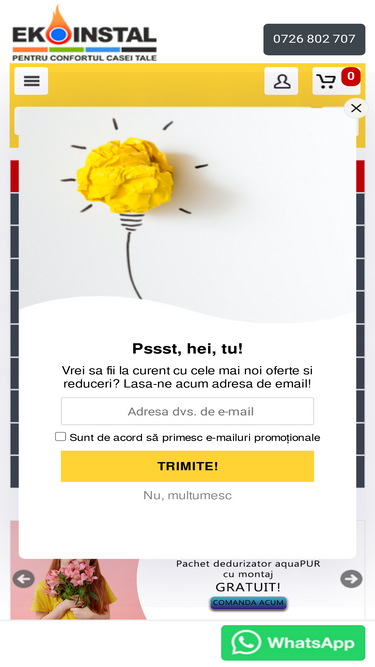Open the hamburger menu
Image resolution: width=375 pixels, height=667 pixels.
pos(31,81)
